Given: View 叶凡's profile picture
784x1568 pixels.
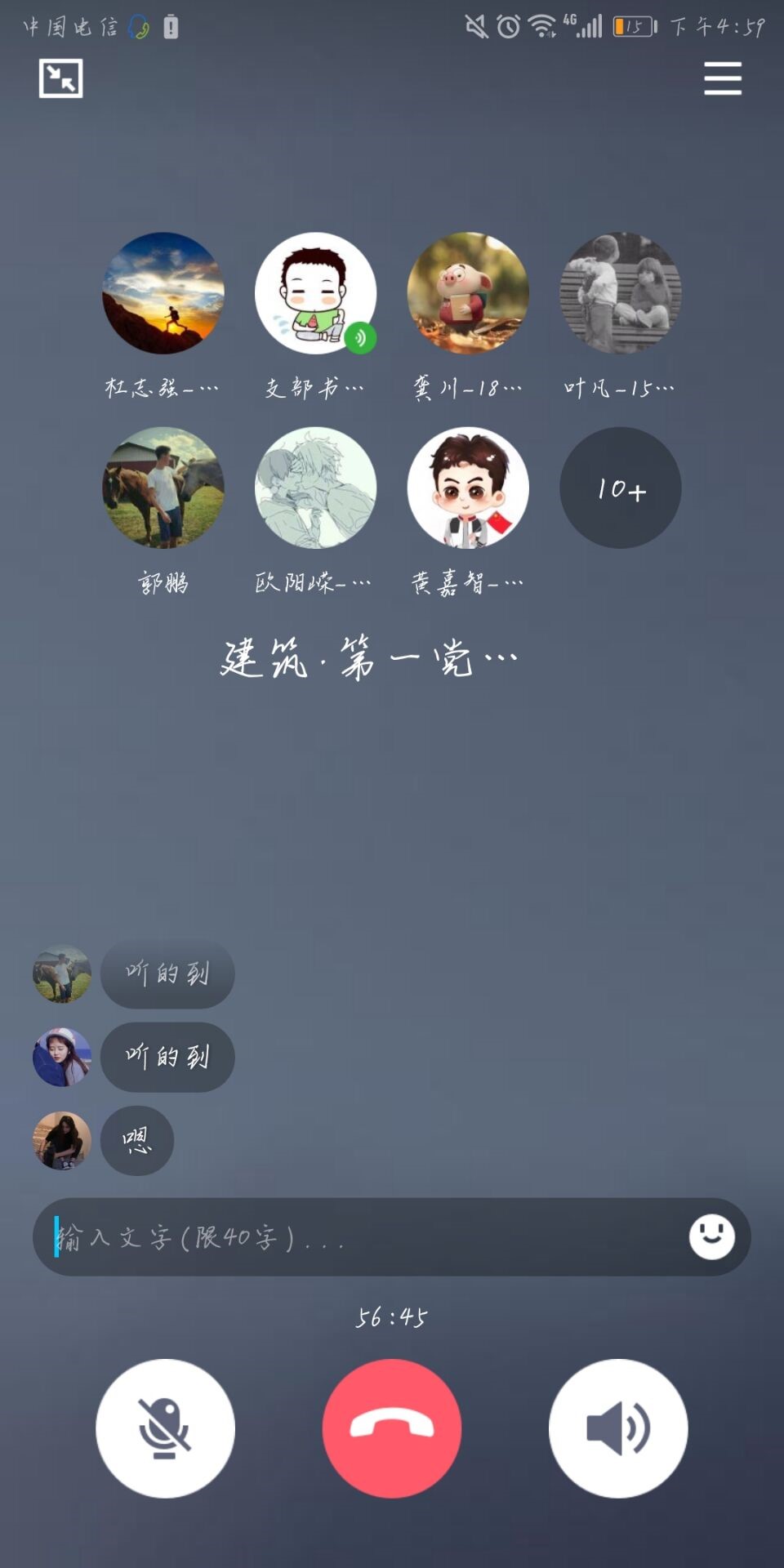Looking at the screenshot, I should 621,293.
